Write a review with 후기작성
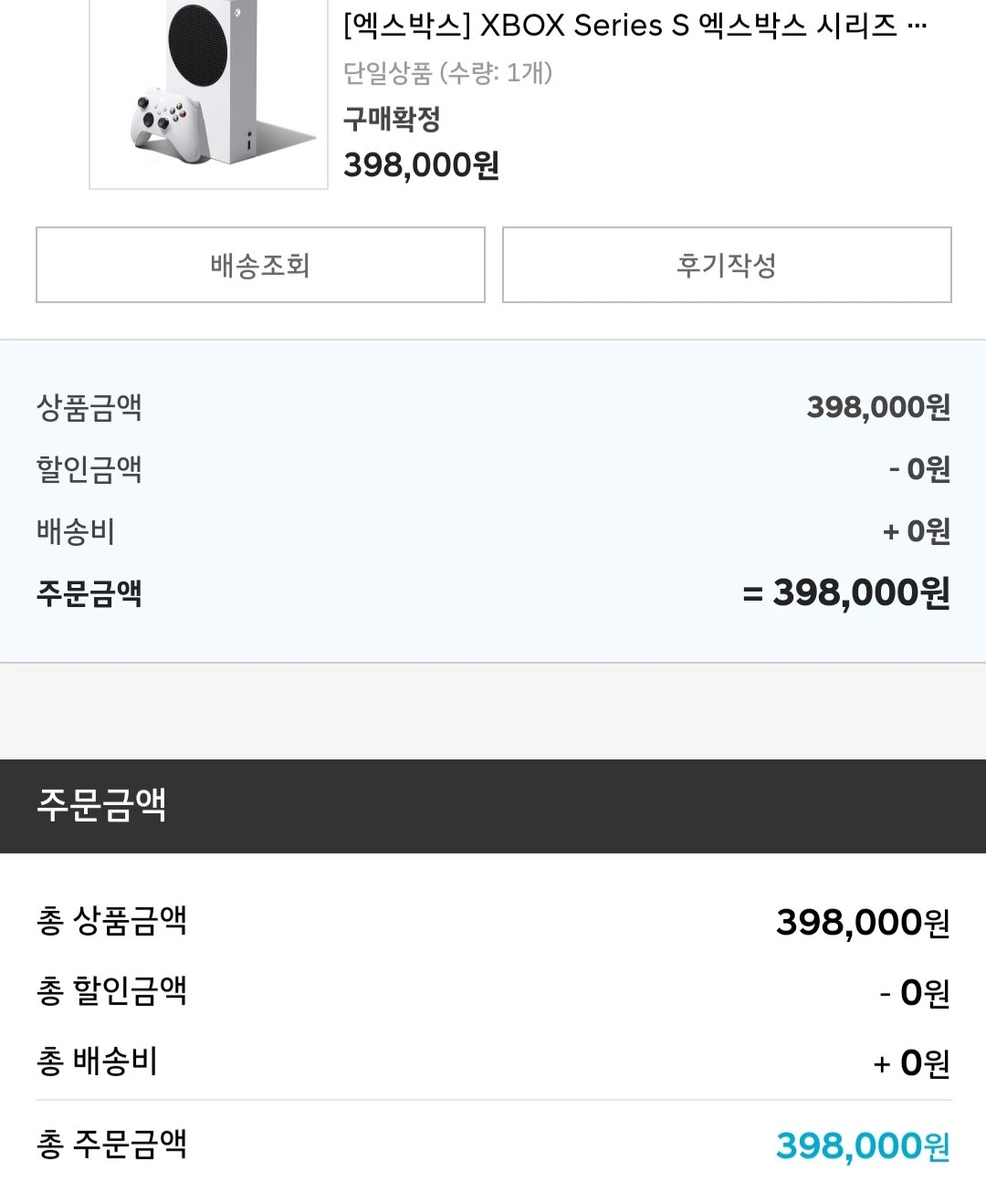The height and width of the screenshot is (1204, 986). [x=727, y=265]
